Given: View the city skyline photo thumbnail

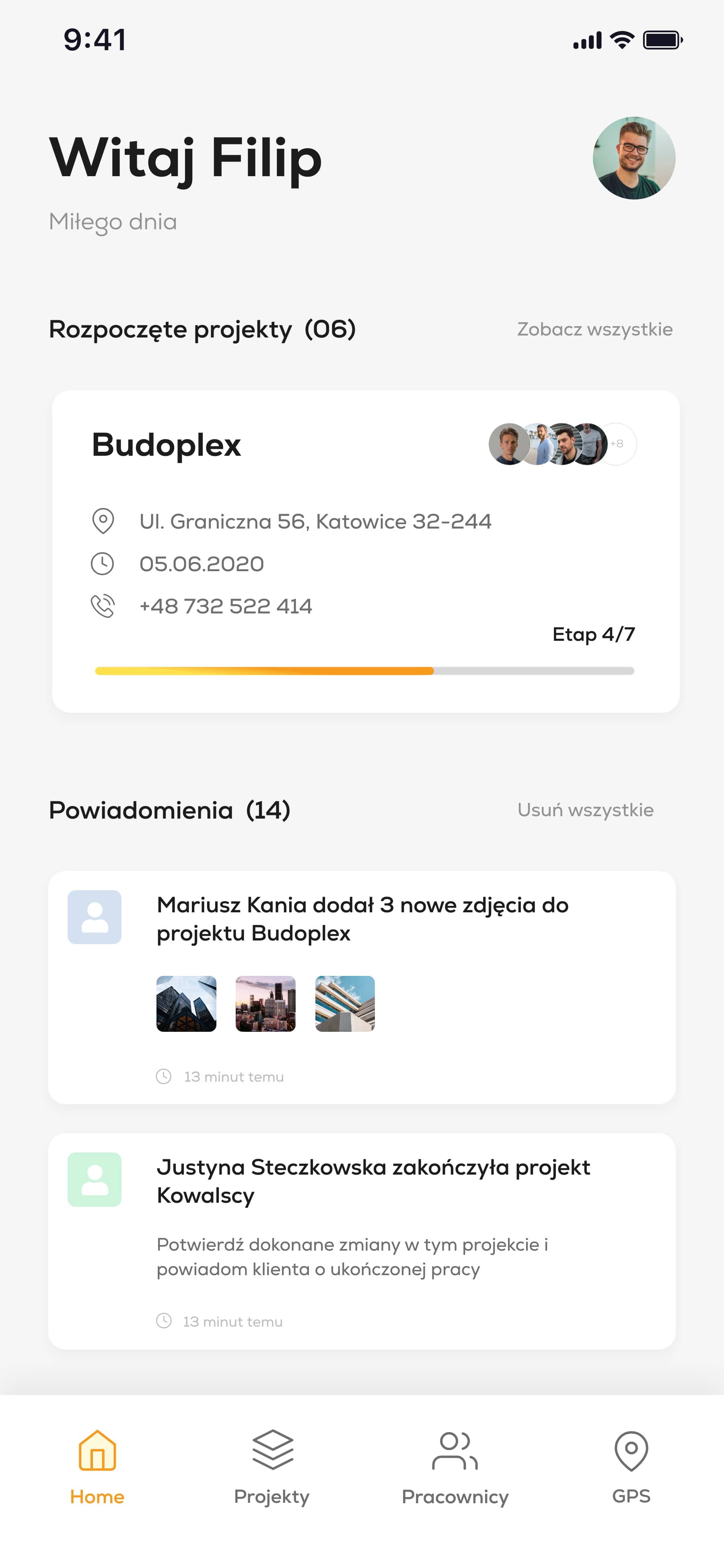Looking at the screenshot, I should tap(265, 1004).
